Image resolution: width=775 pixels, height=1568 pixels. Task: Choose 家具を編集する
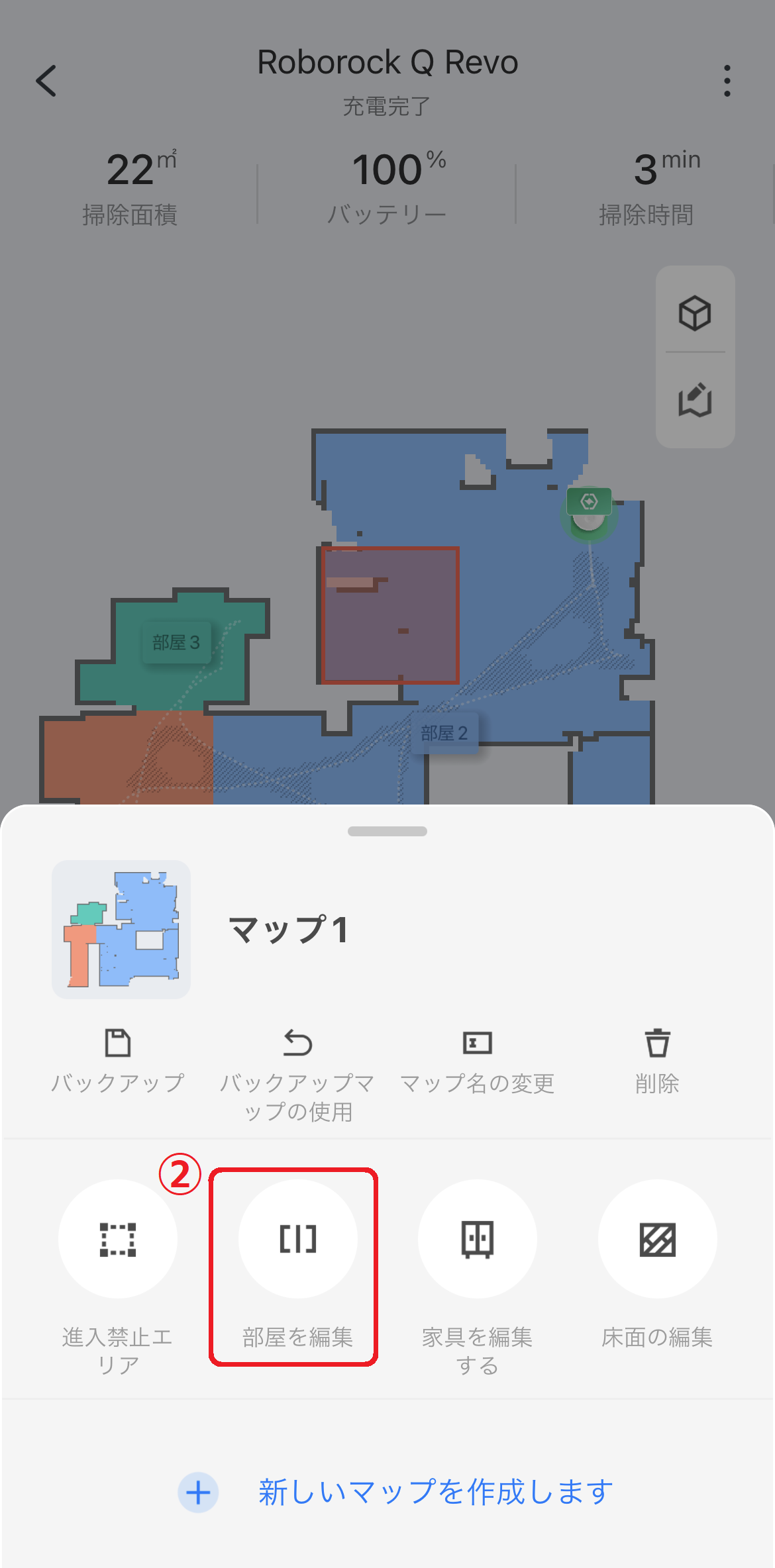click(x=477, y=1239)
